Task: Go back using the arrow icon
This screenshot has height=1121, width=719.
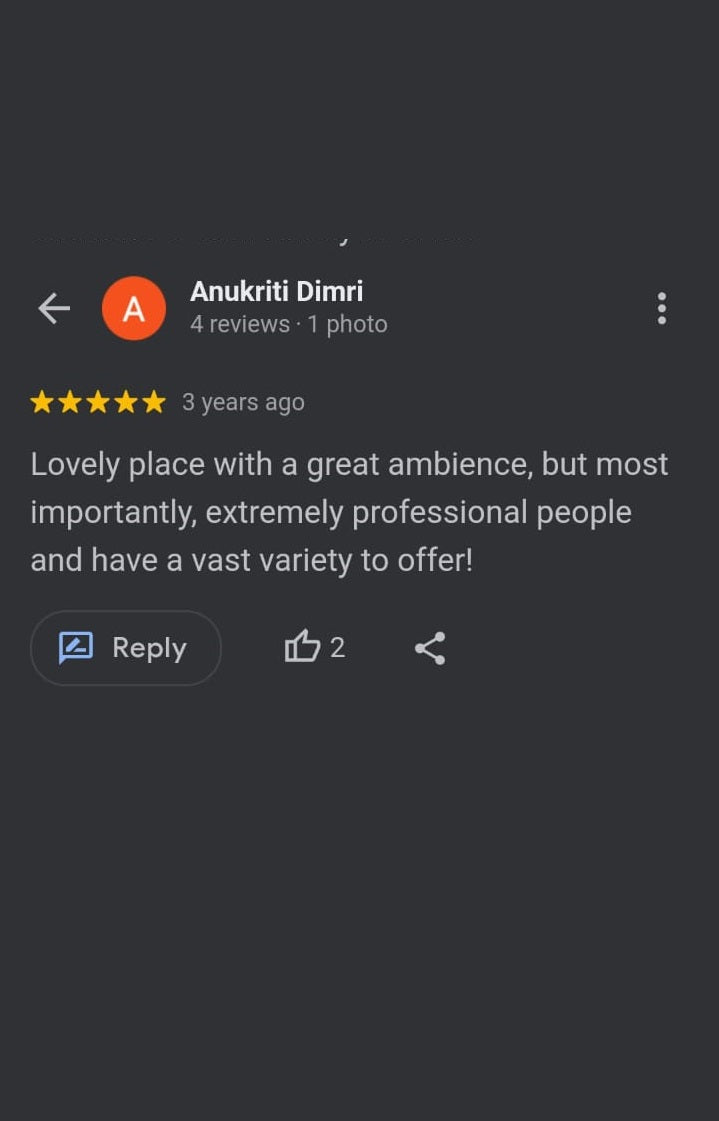Action: (x=54, y=309)
